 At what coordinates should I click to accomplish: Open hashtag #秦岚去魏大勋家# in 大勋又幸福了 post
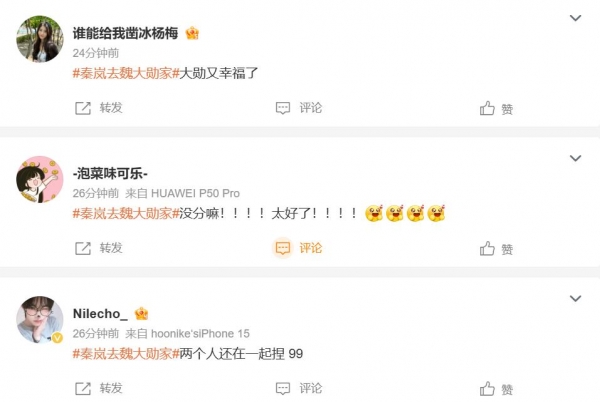tap(123, 73)
